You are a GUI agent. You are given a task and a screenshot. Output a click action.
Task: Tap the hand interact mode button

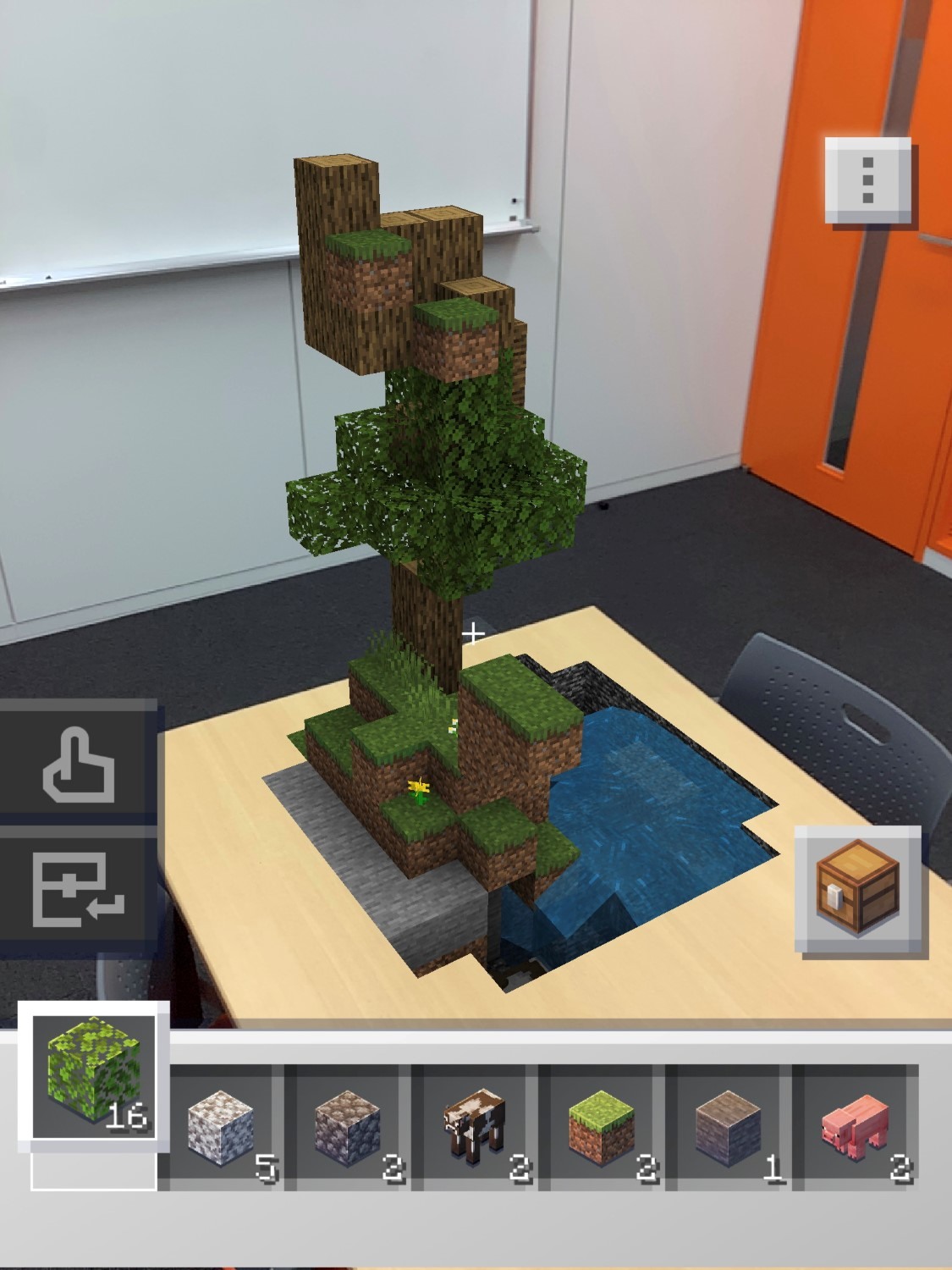(x=78, y=764)
